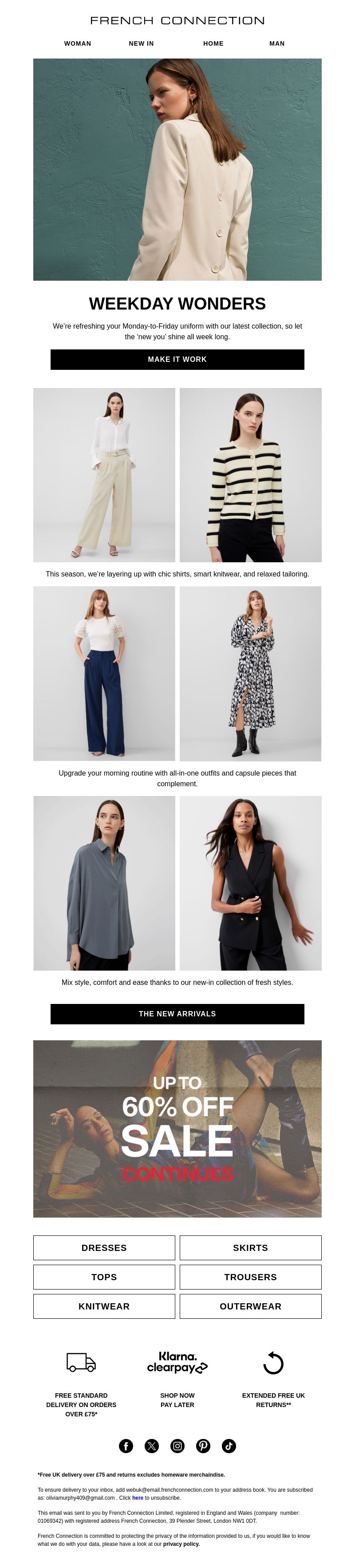Tap the 'here' unsubscribe link
355x1568 pixels.
(138, 1497)
